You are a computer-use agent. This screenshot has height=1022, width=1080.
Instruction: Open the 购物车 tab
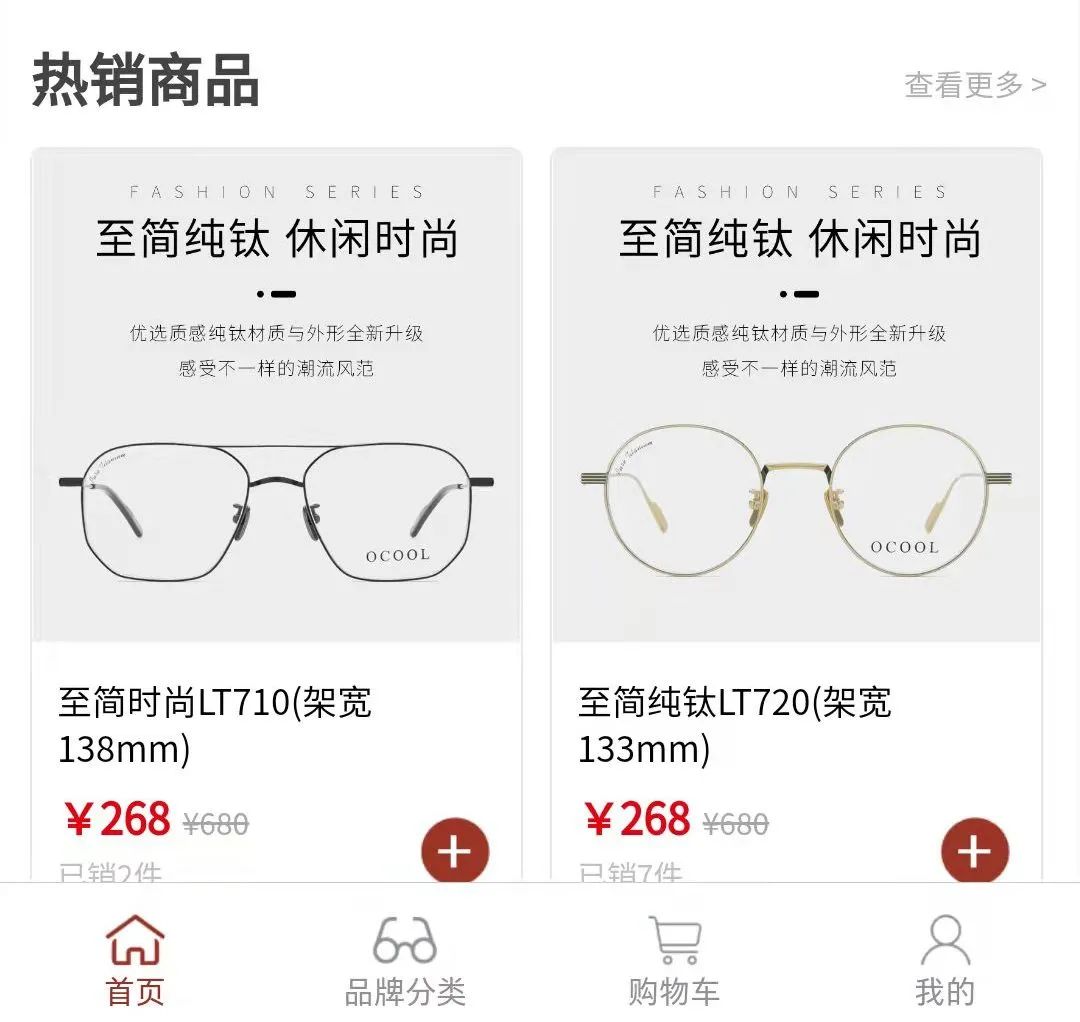pyautogui.click(x=674, y=960)
